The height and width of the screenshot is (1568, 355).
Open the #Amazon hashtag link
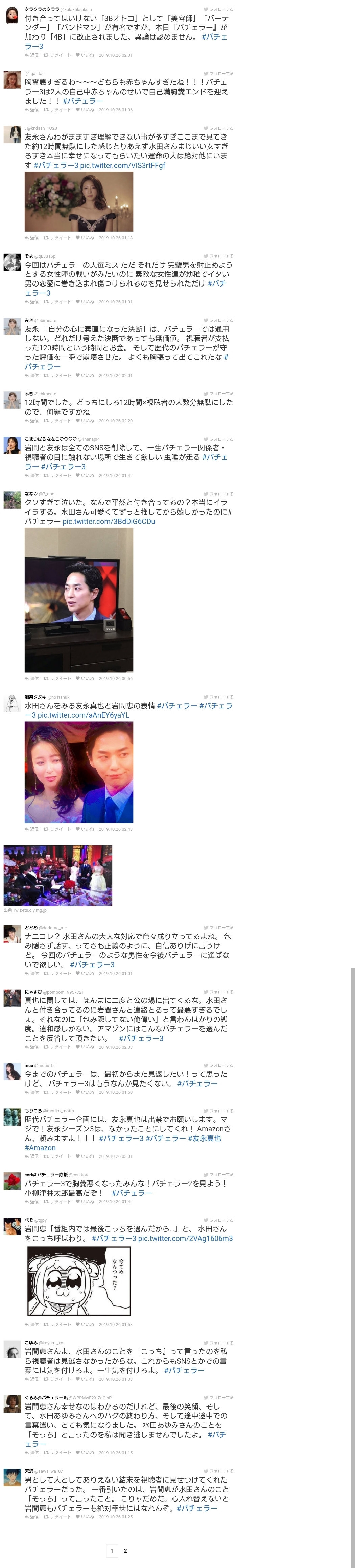tap(40, 1147)
